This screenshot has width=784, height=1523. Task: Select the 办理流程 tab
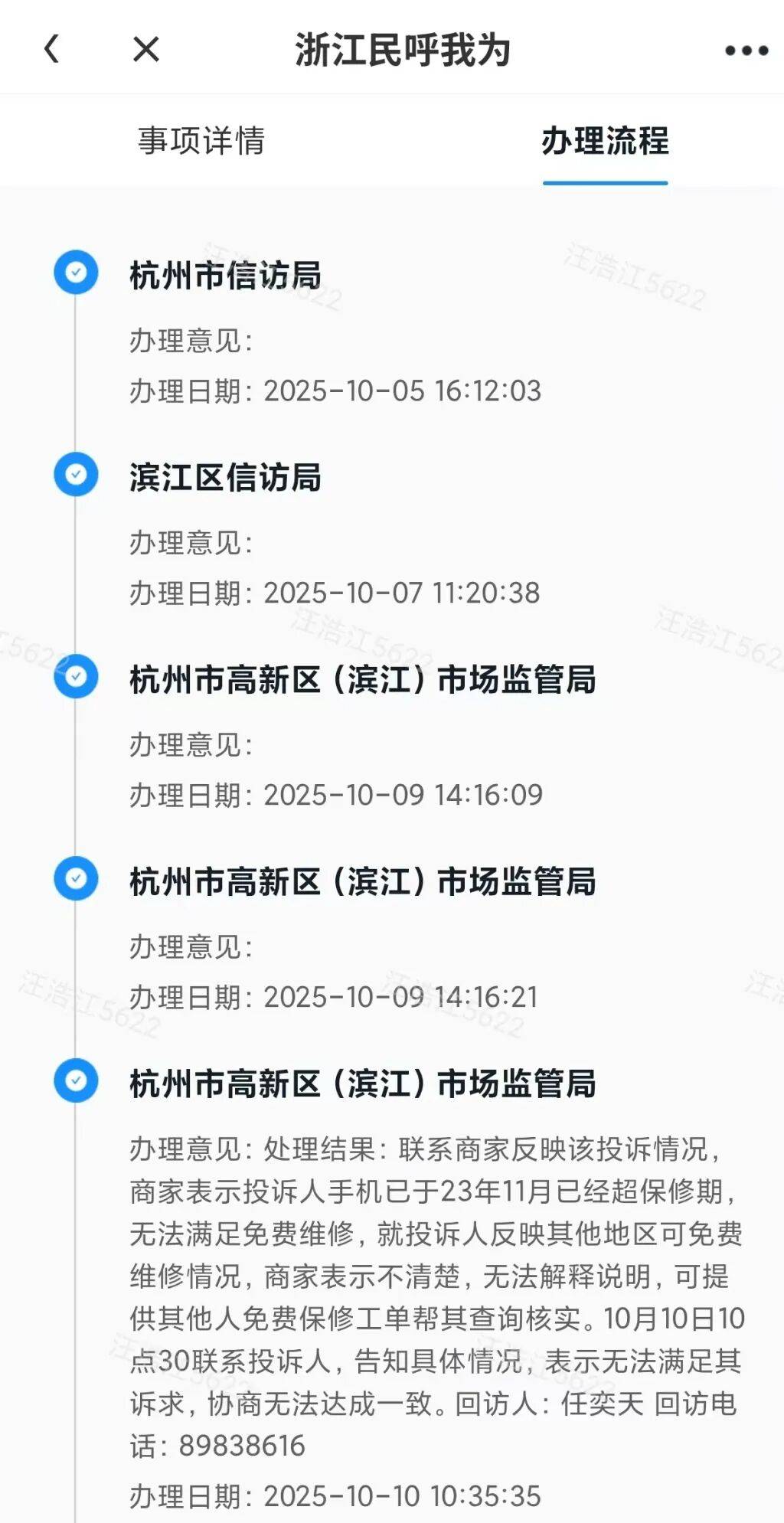click(605, 141)
